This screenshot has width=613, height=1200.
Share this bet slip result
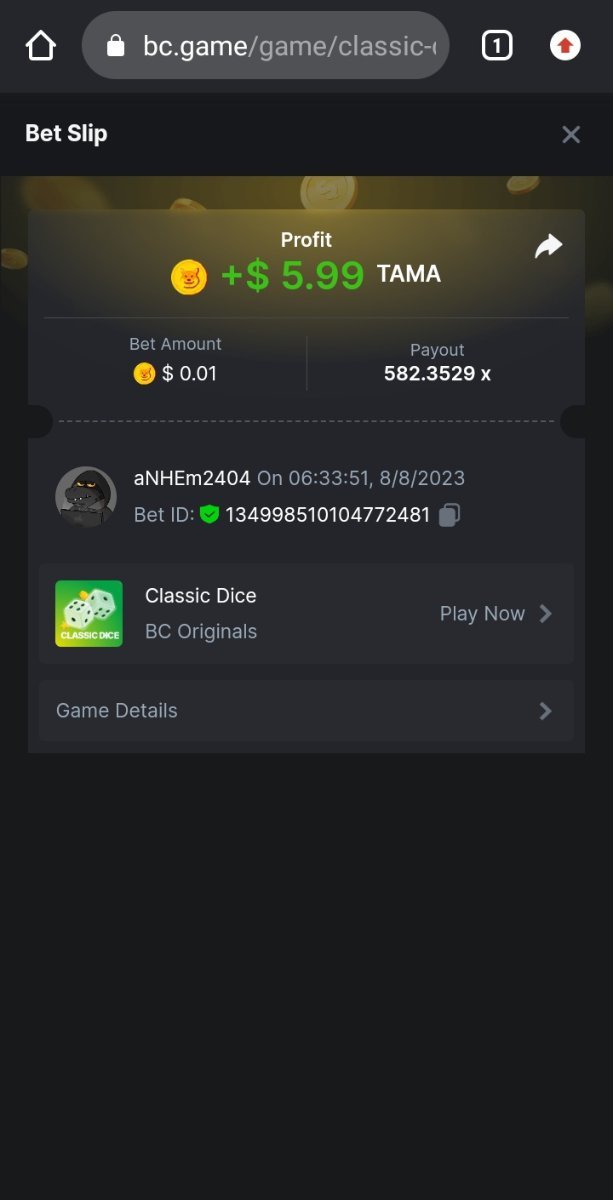coord(548,246)
